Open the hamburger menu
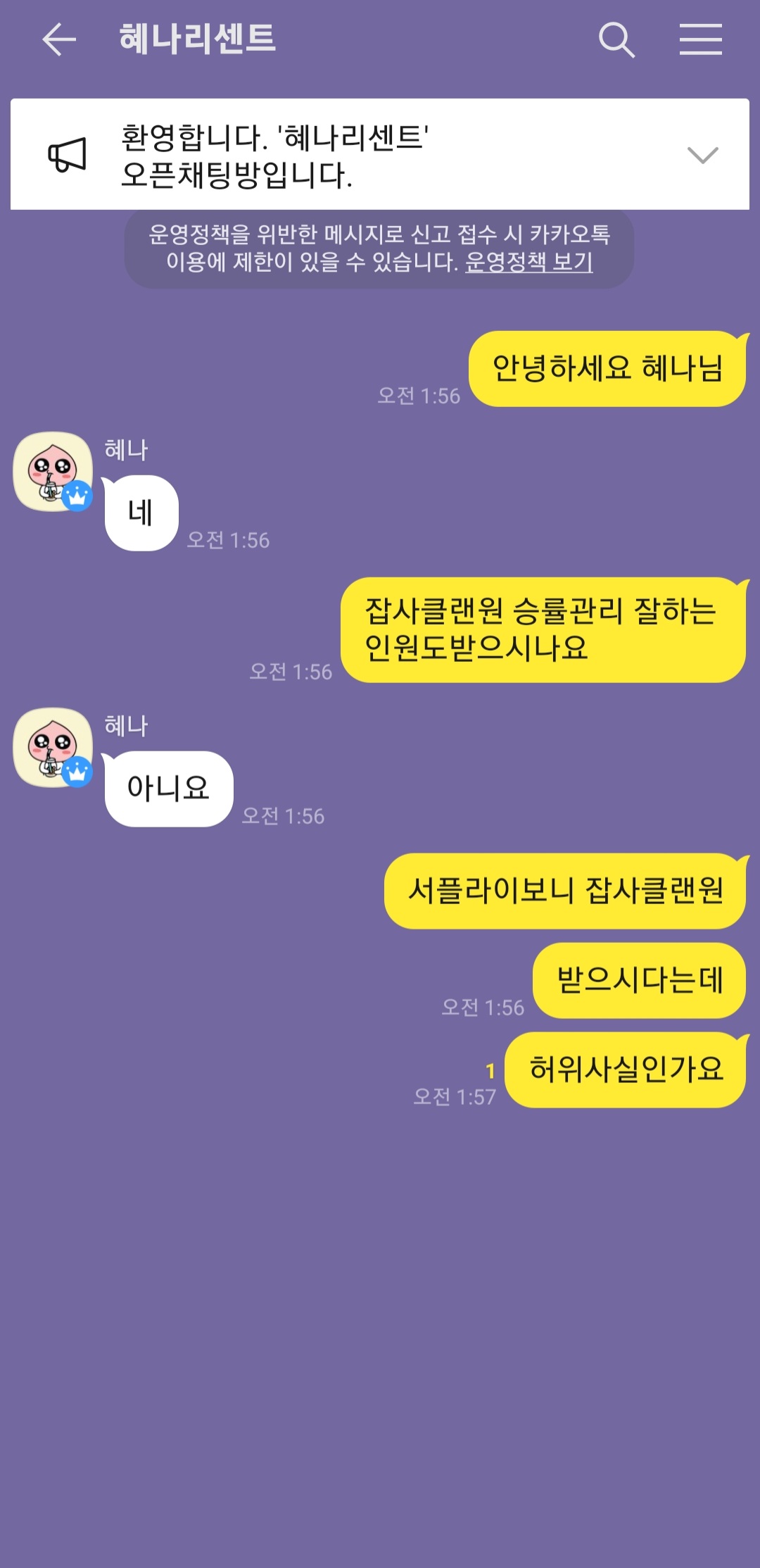Viewport: 760px width, 1568px height. [701, 39]
